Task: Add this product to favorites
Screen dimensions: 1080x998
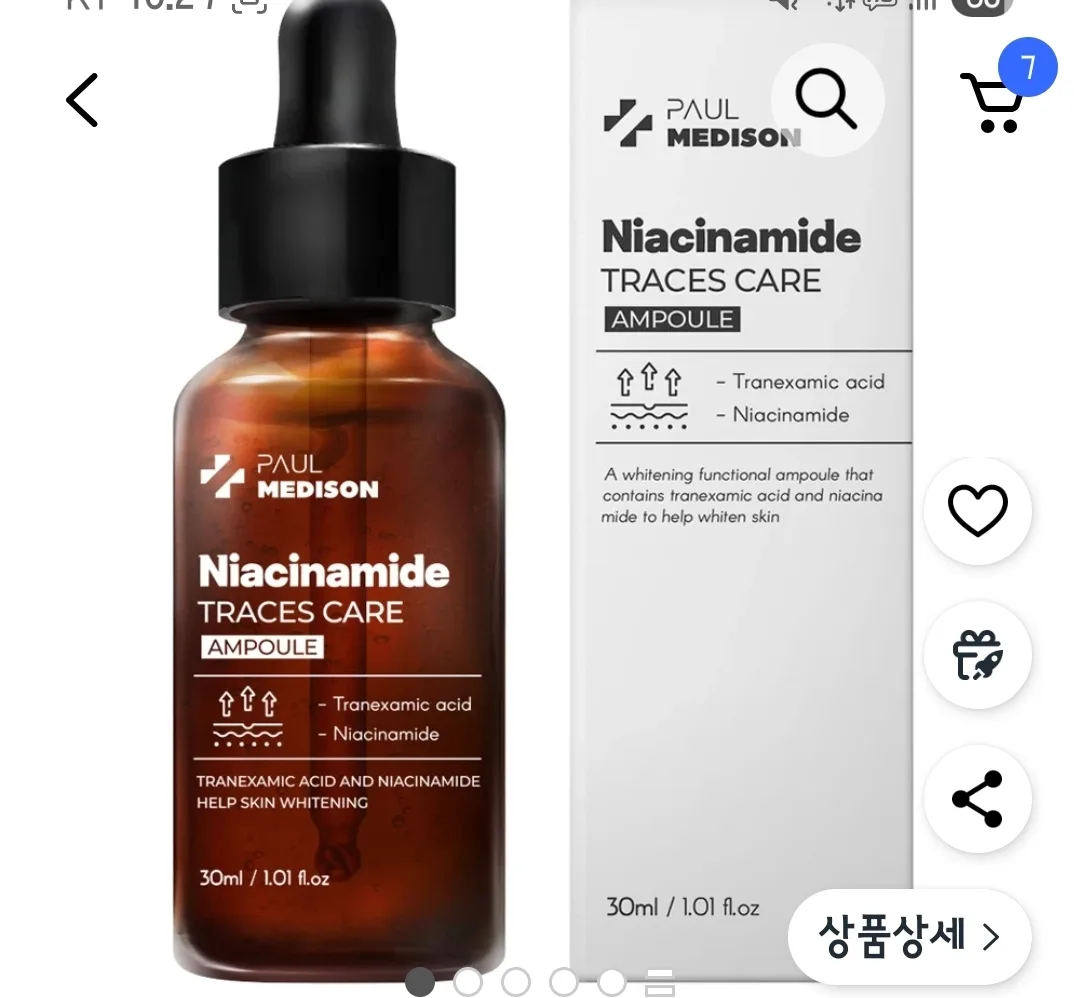Action: [x=977, y=511]
